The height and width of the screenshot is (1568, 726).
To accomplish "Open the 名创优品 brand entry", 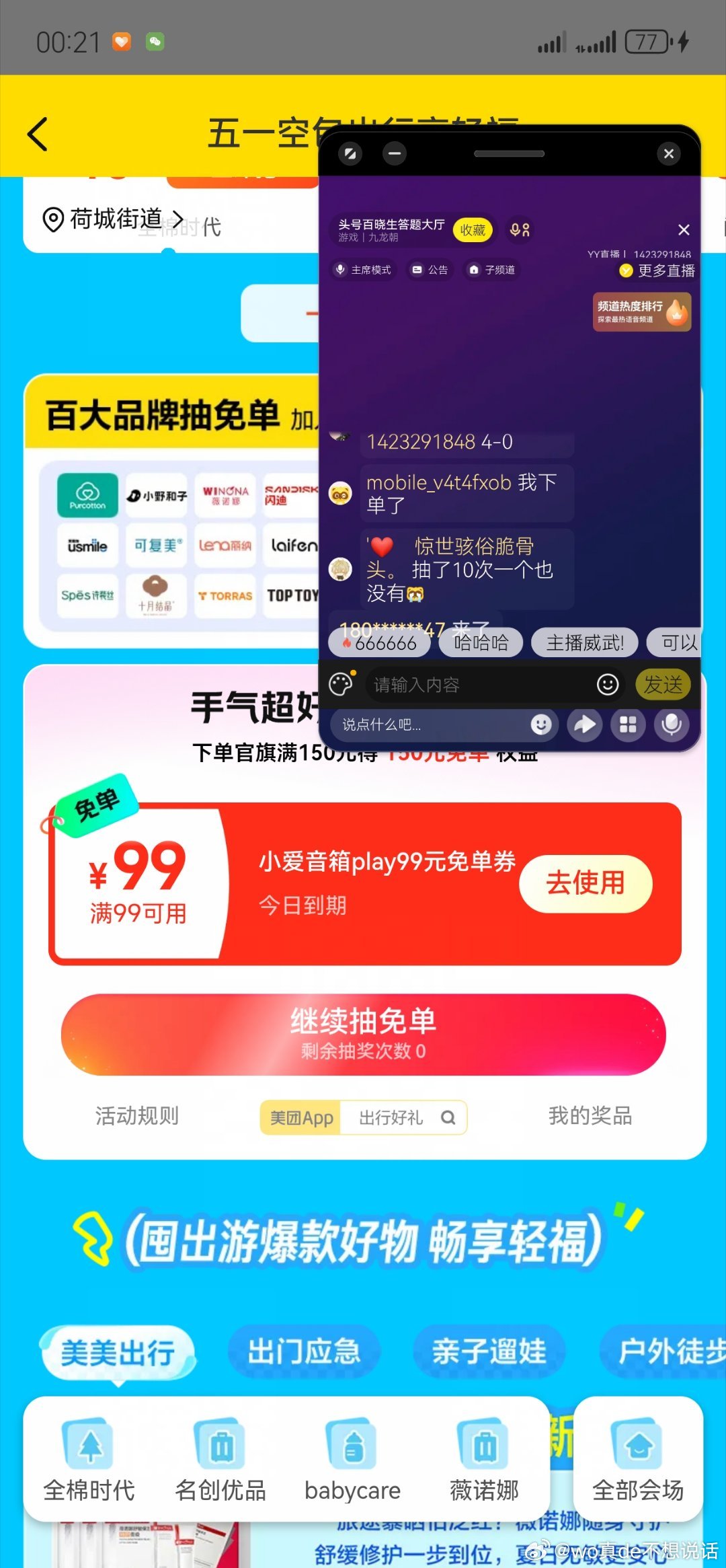I will [x=220, y=1460].
